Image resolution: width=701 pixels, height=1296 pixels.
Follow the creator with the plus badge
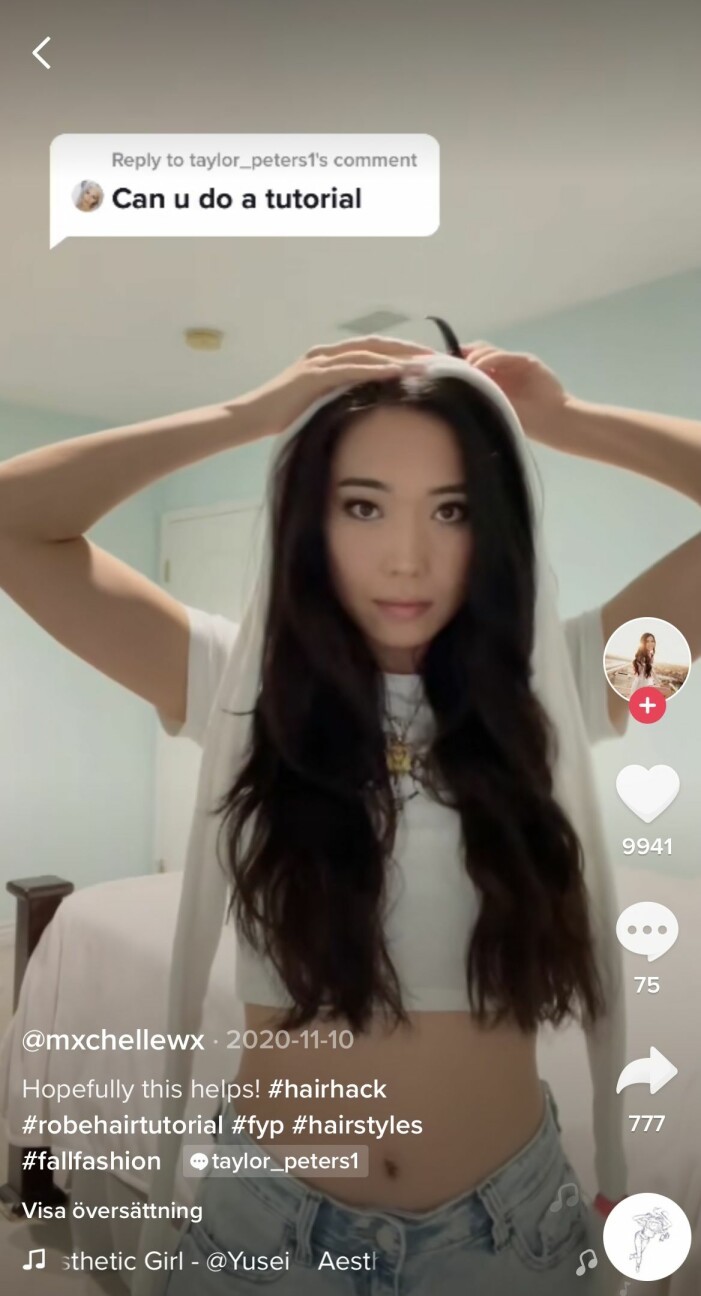pos(647,706)
